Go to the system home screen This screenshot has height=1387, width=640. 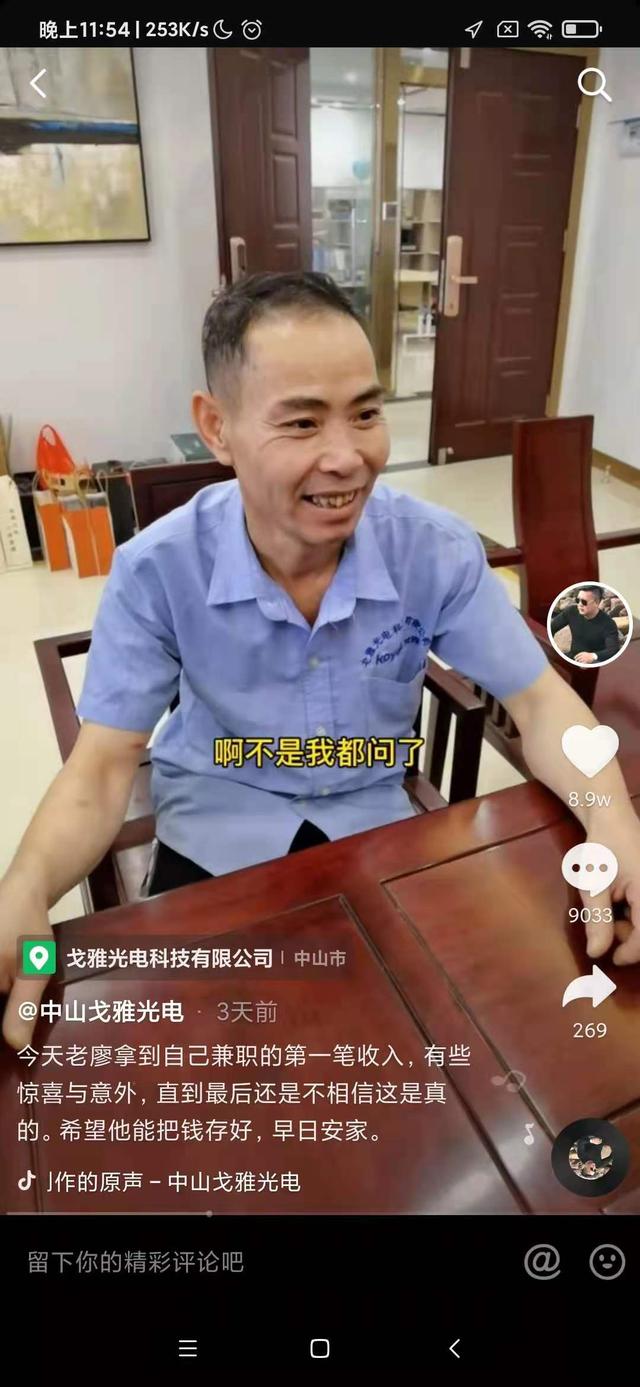320,1348
